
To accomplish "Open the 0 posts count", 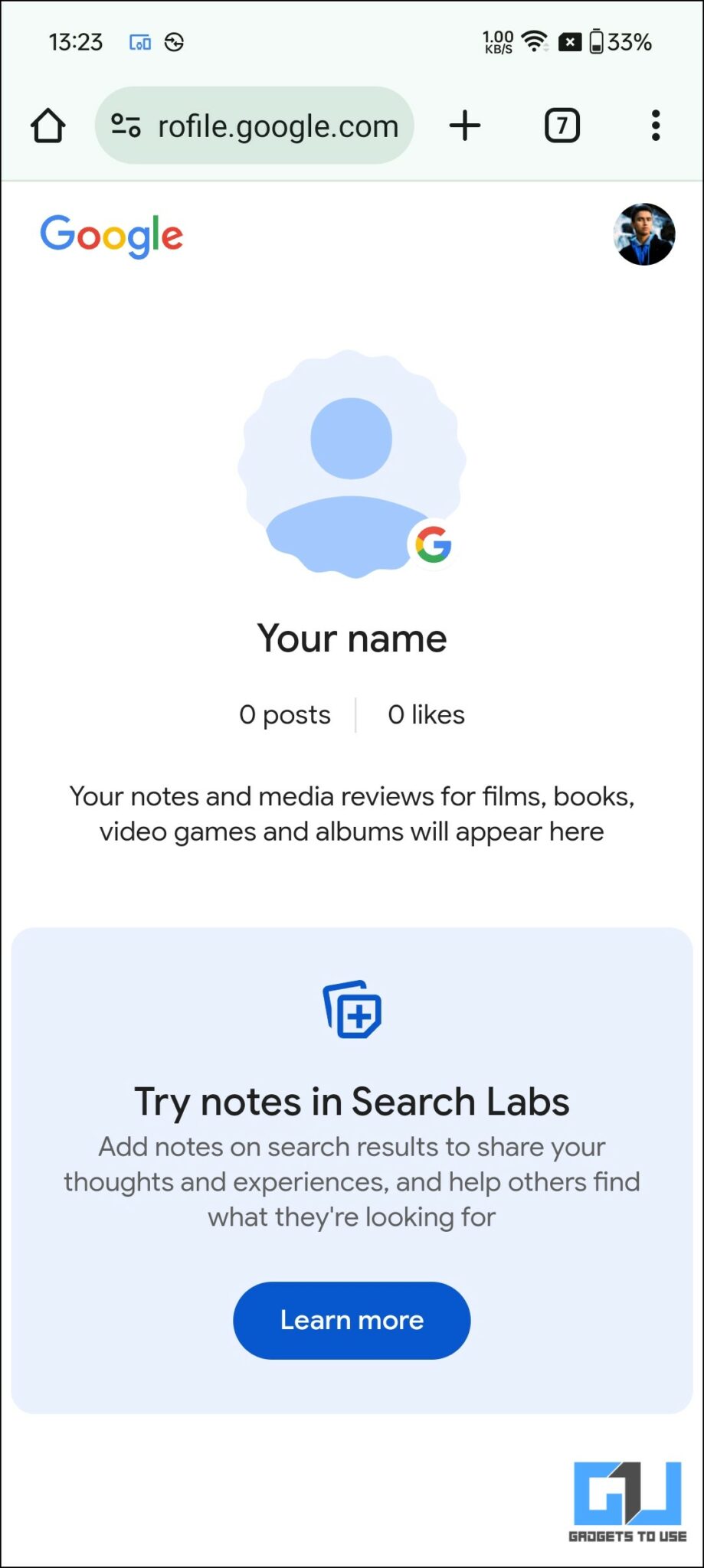I will click(284, 714).
